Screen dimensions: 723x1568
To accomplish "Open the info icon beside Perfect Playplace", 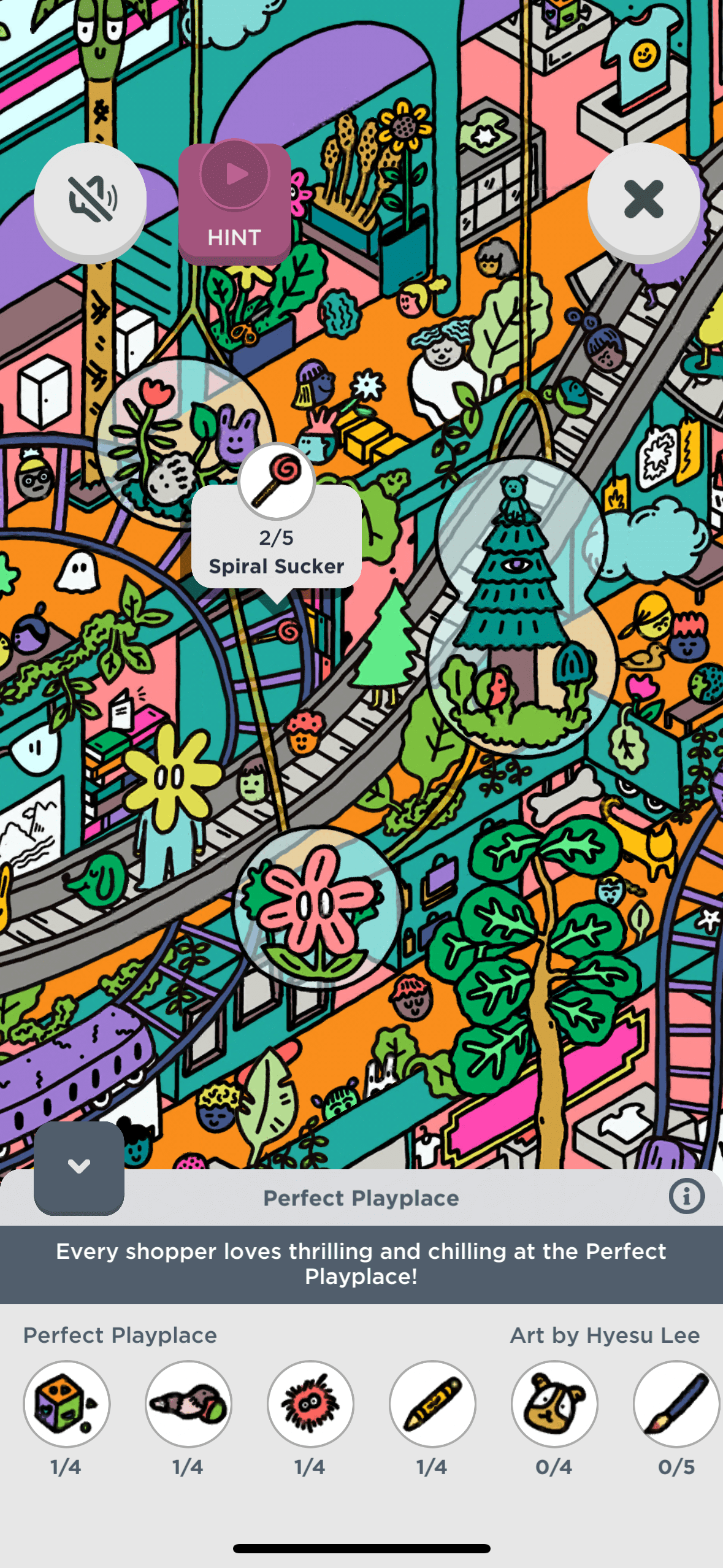I will (686, 1196).
